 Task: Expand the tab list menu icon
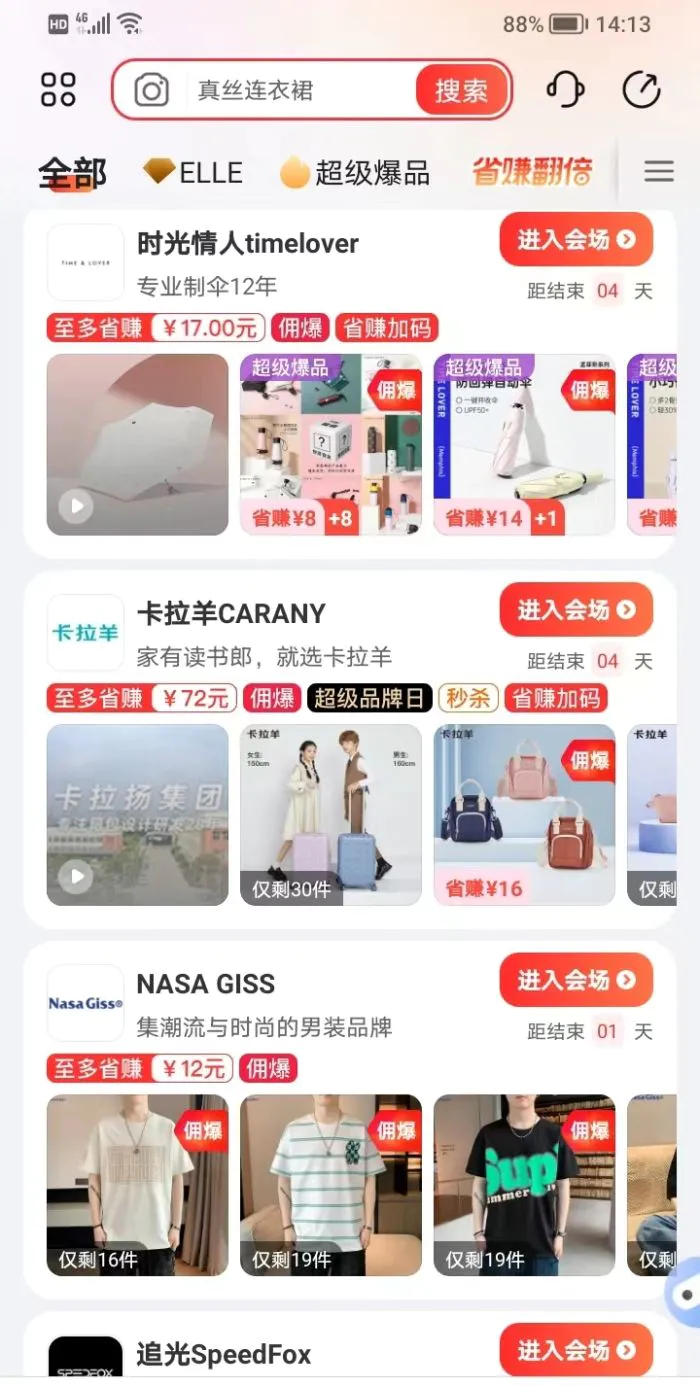point(659,172)
